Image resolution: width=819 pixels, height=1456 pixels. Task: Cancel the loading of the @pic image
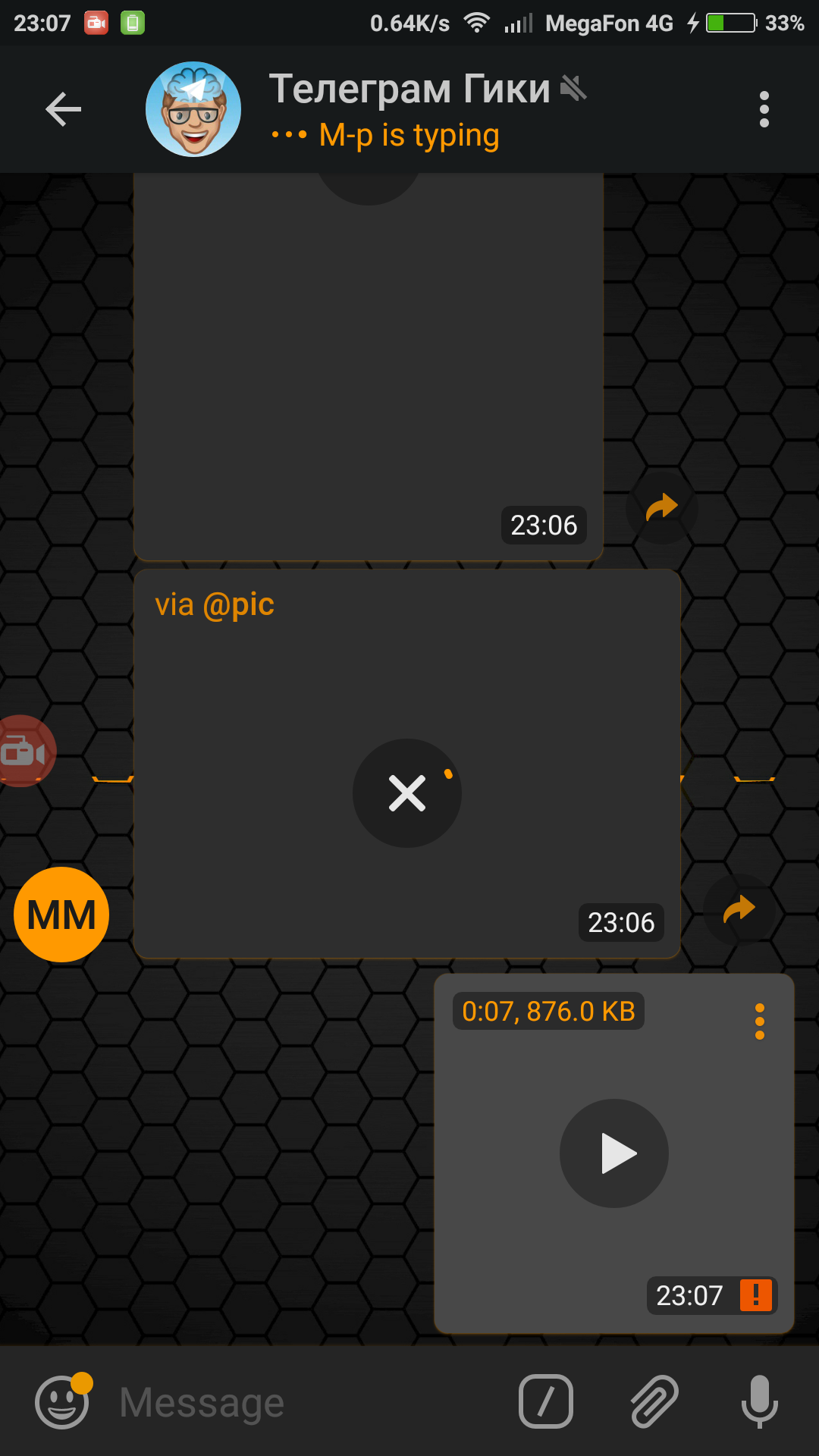coord(407,793)
